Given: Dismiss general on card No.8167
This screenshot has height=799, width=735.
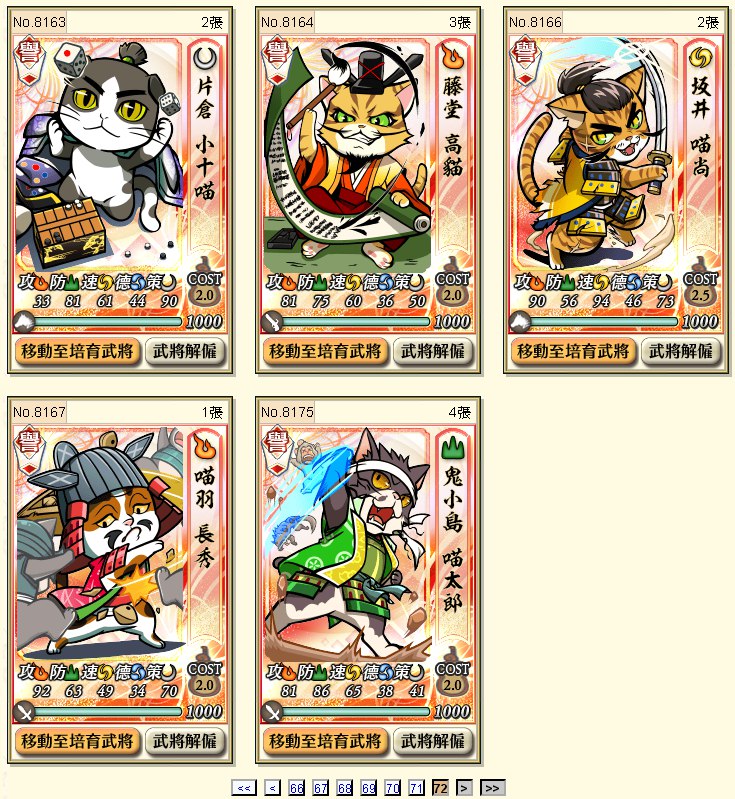Looking at the screenshot, I should (x=185, y=741).
